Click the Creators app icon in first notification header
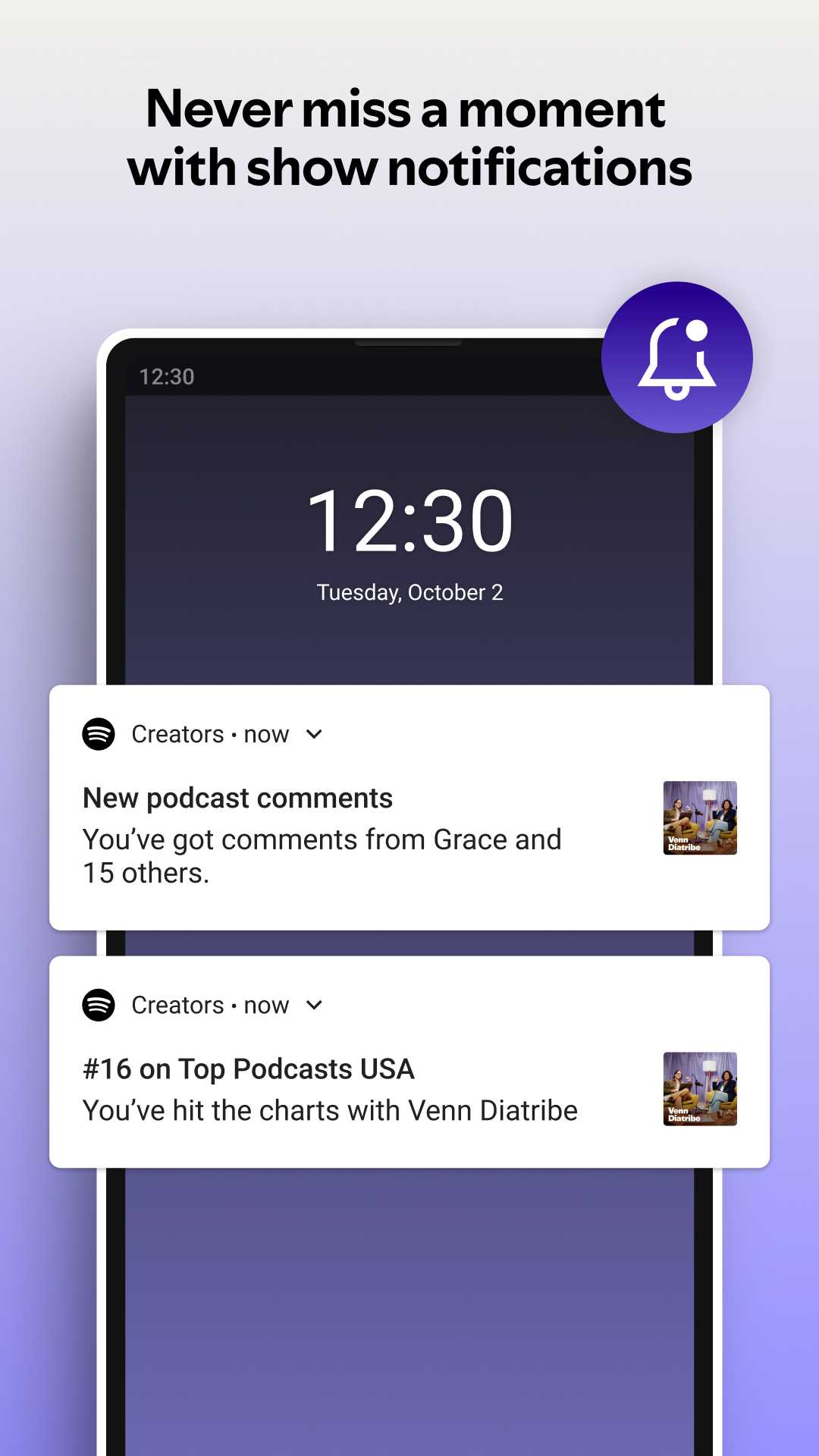Viewport: 819px width, 1456px height. point(99,733)
